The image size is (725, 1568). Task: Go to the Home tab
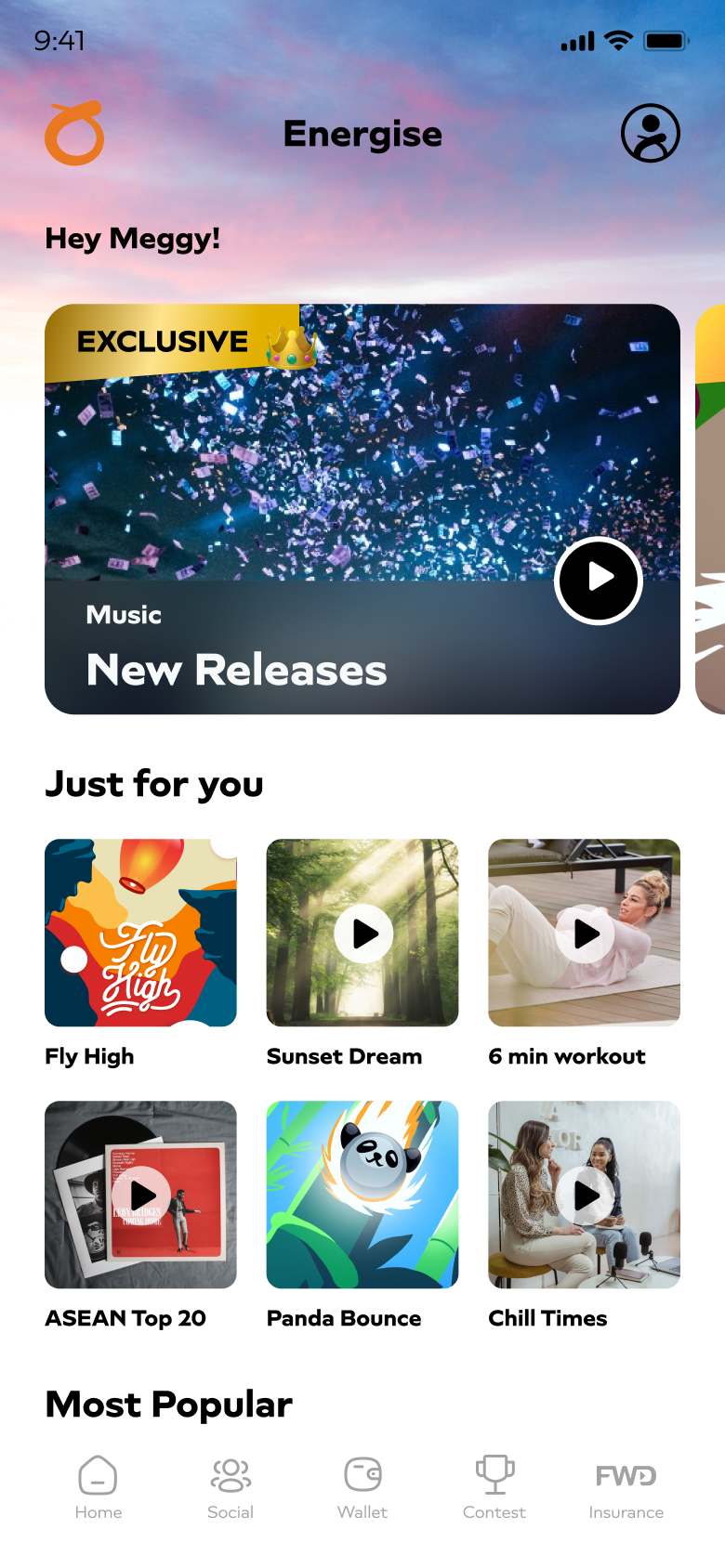(99, 1487)
